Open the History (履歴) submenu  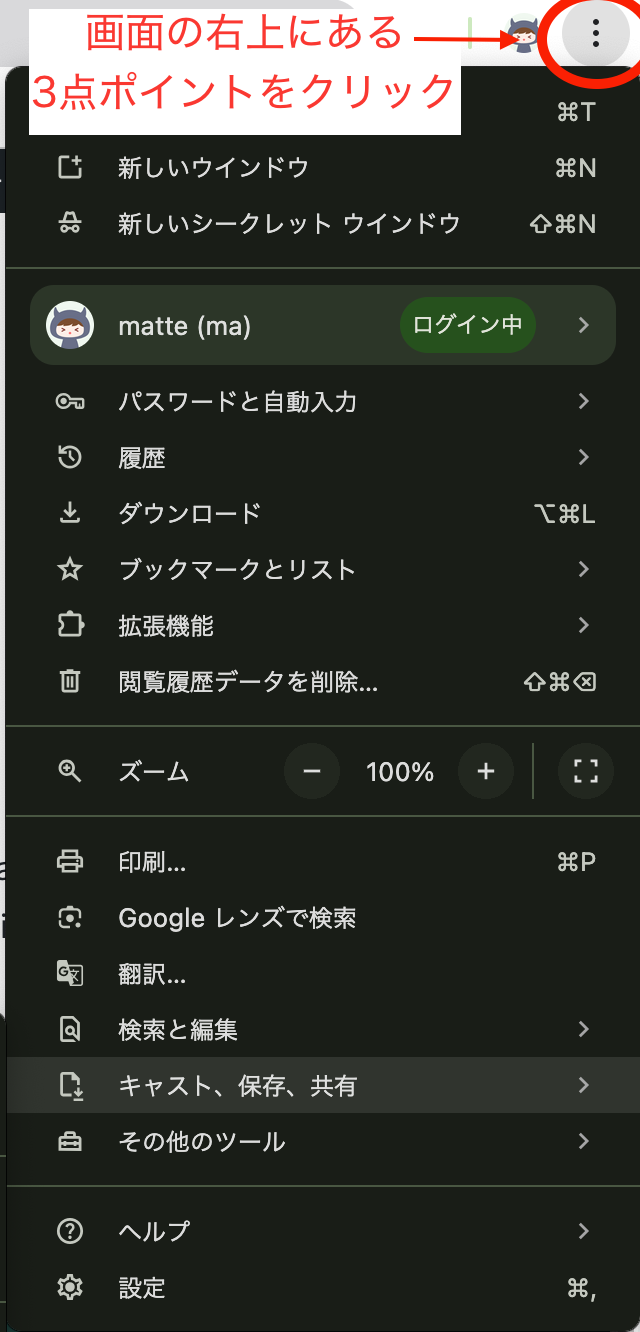[323, 458]
